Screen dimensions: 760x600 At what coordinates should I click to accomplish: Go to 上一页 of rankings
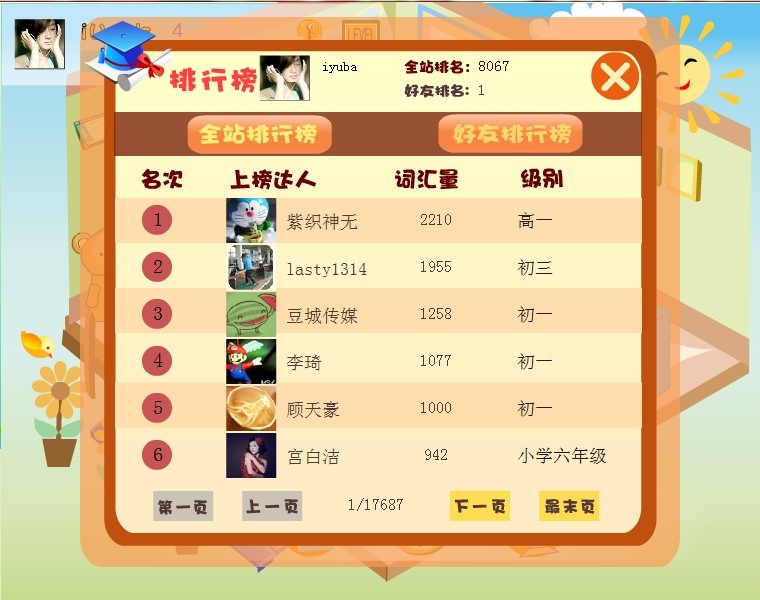[271, 507]
